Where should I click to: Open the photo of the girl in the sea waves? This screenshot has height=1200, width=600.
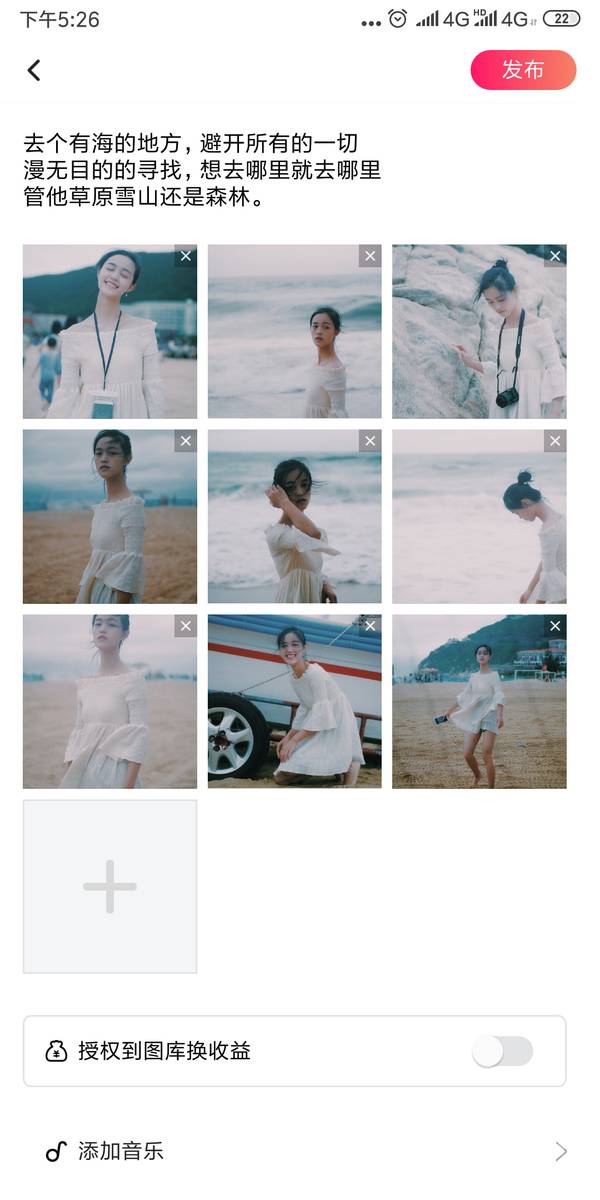point(294,332)
